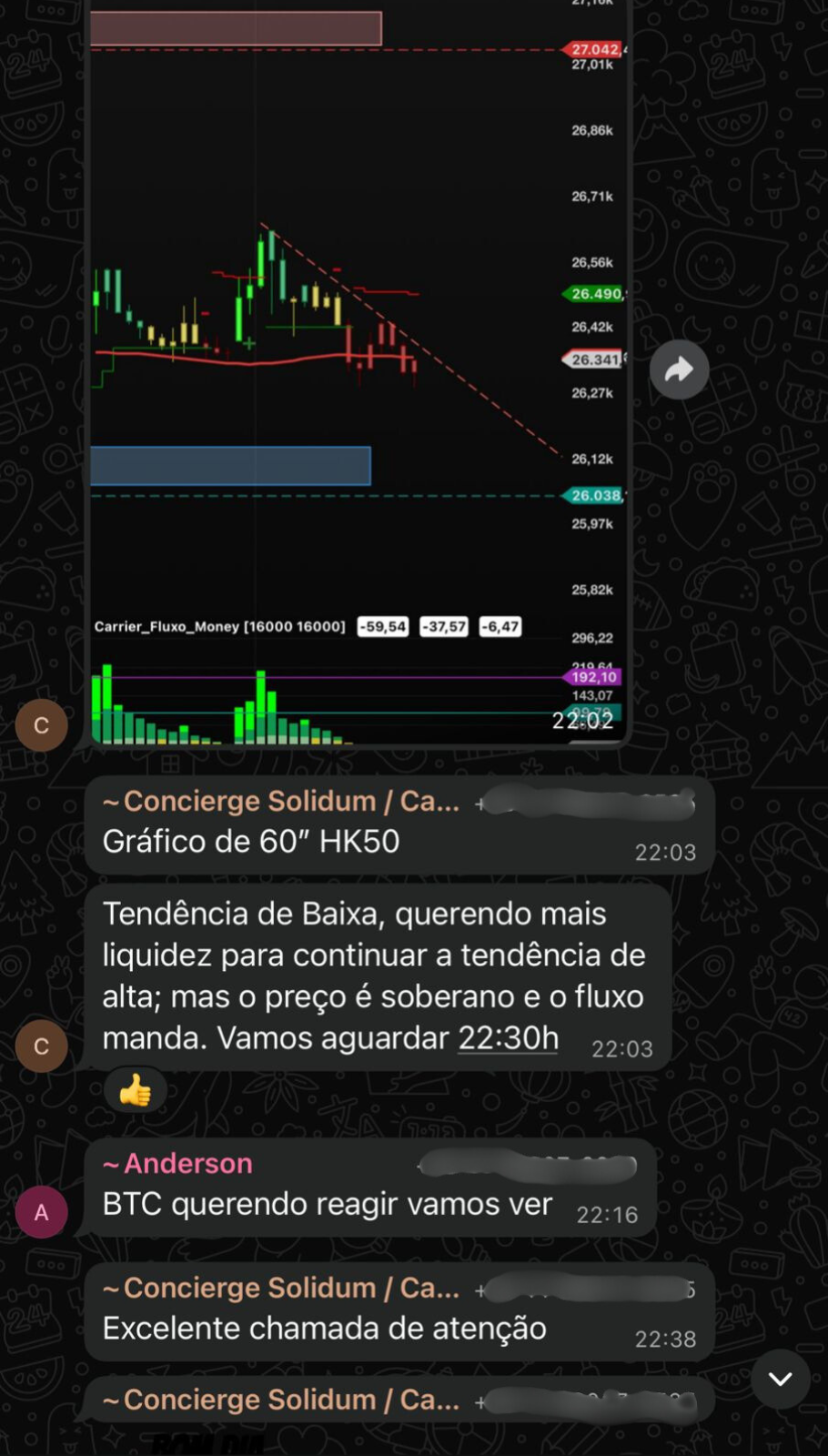Screen dimensions: 828x1456
Task: Open Anderson's profile avatar
Action: click(x=41, y=1212)
